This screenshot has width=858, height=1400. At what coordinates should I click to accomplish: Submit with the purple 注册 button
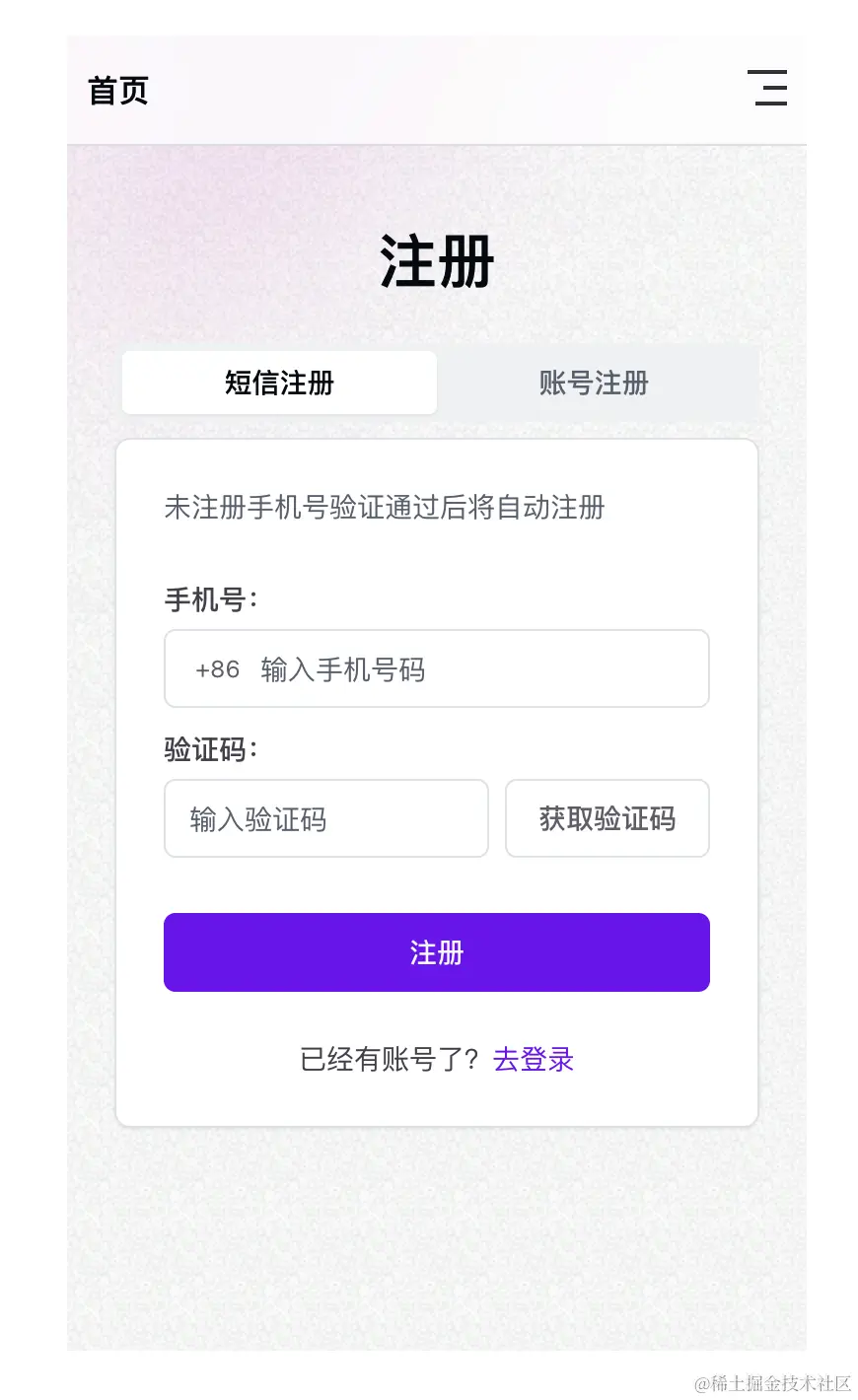pyautogui.click(x=436, y=952)
